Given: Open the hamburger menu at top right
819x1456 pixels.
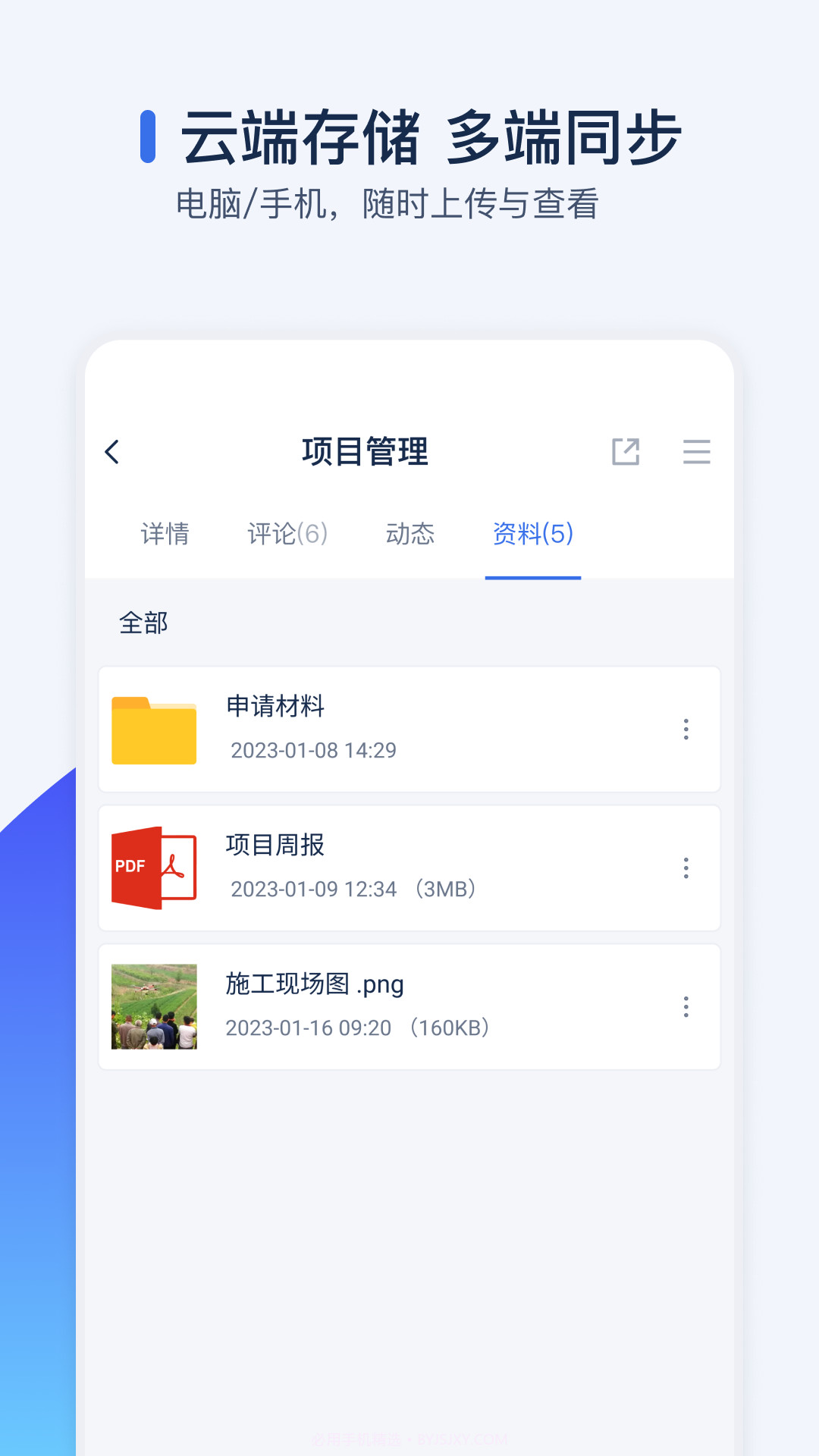Looking at the screenshot, I should tap(697, 451).
